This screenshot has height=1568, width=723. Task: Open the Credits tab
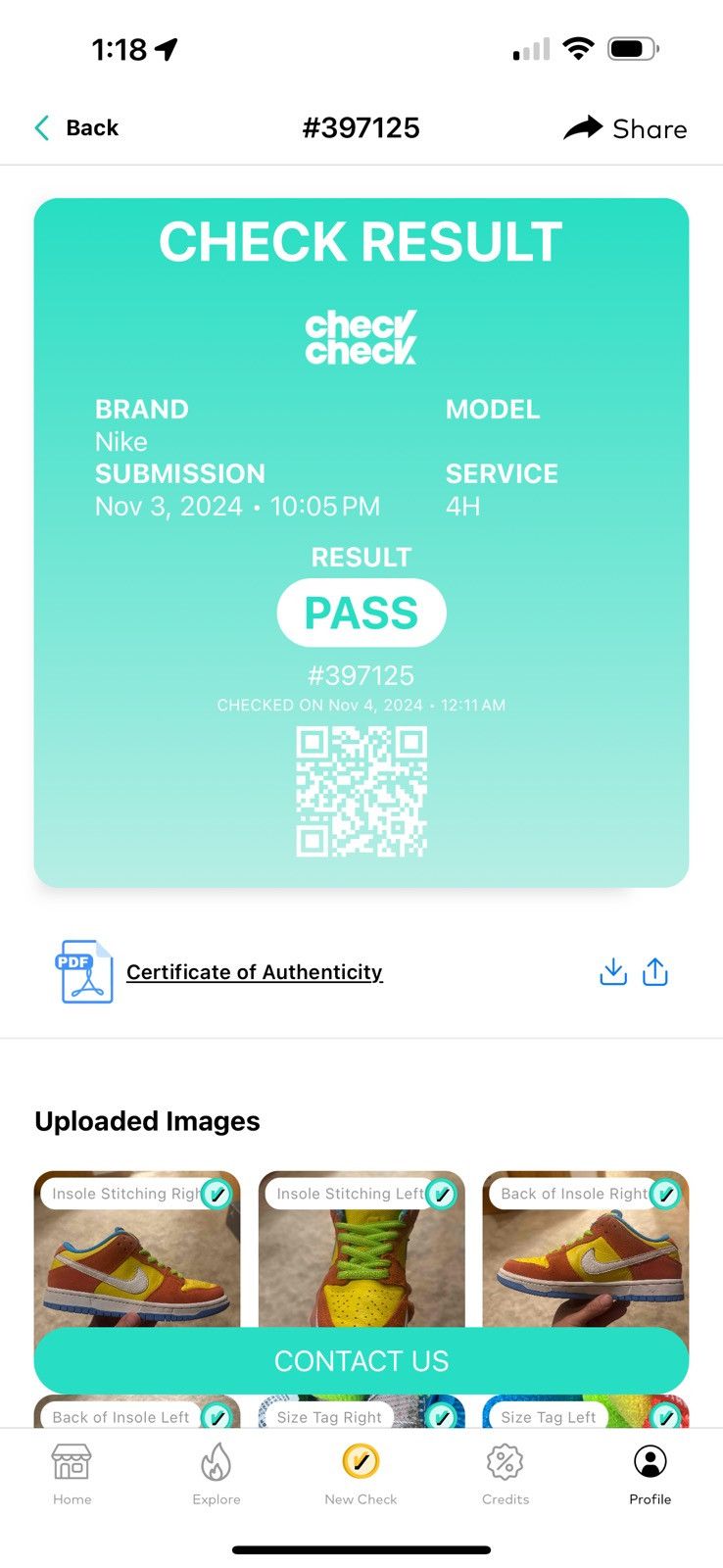(x=506, y=1473)
